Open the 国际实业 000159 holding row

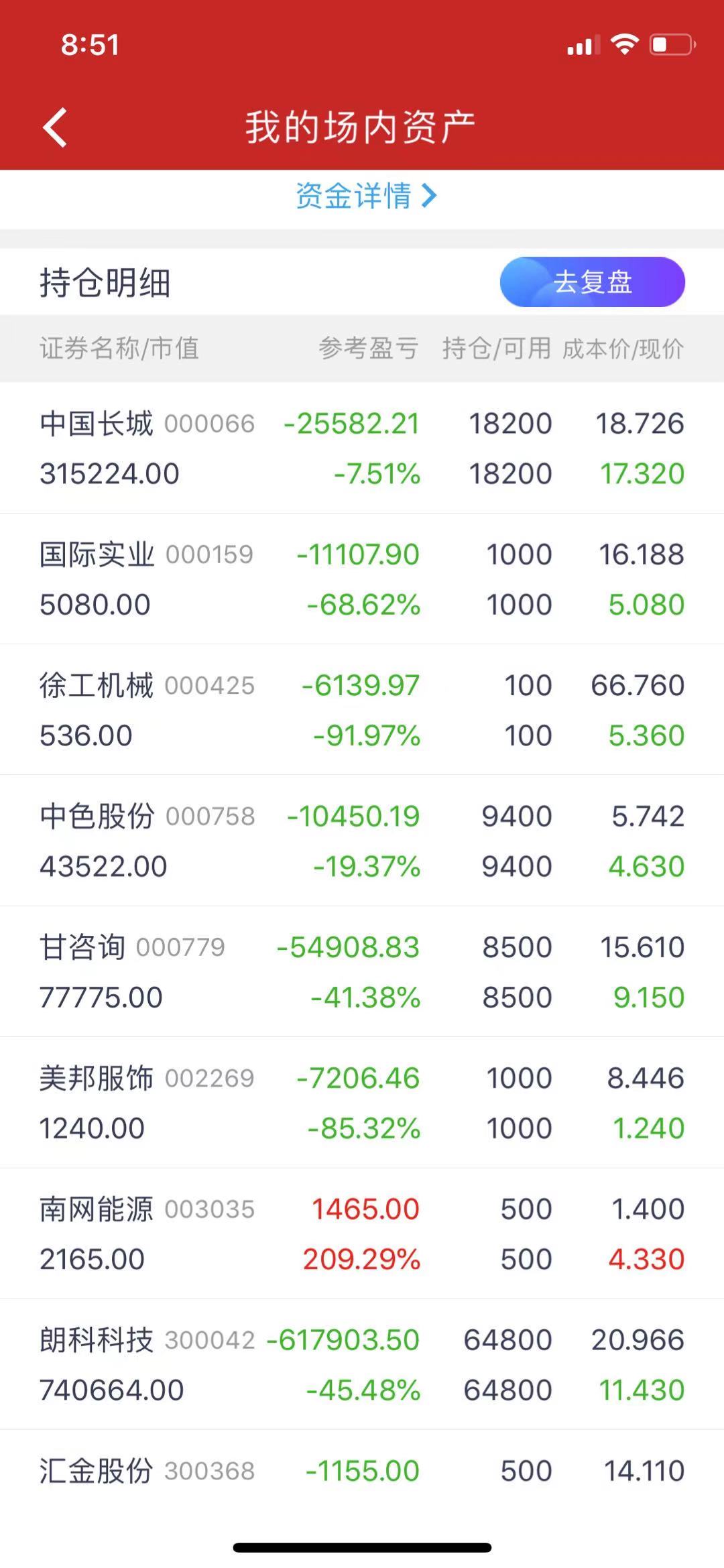(x=362, y=579)
